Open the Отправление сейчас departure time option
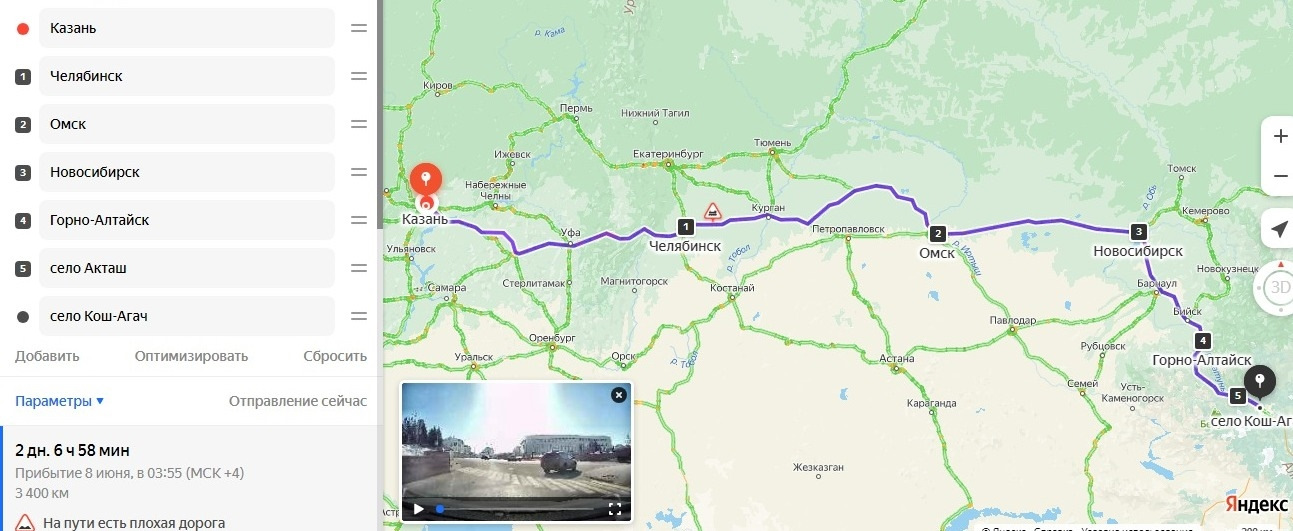The height and width of the screenshot is (531, 1293). click(297, 401)
